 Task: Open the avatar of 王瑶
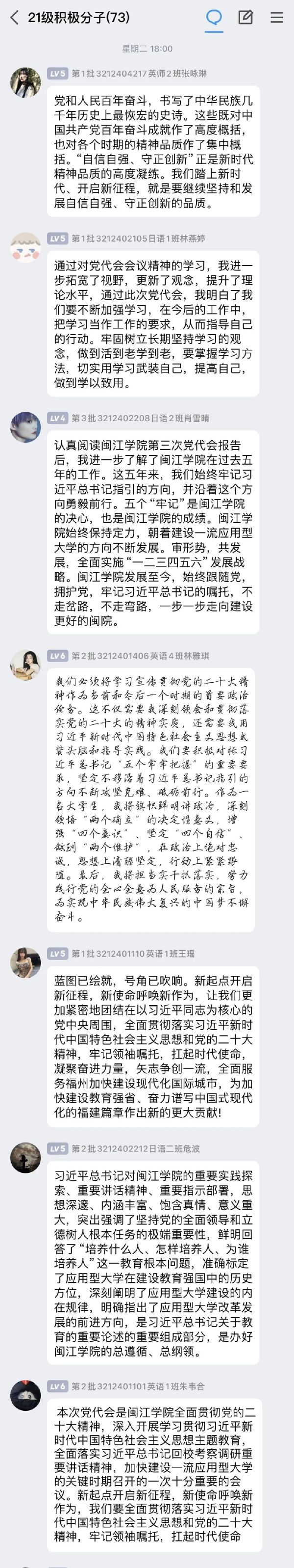click(25, 962)
